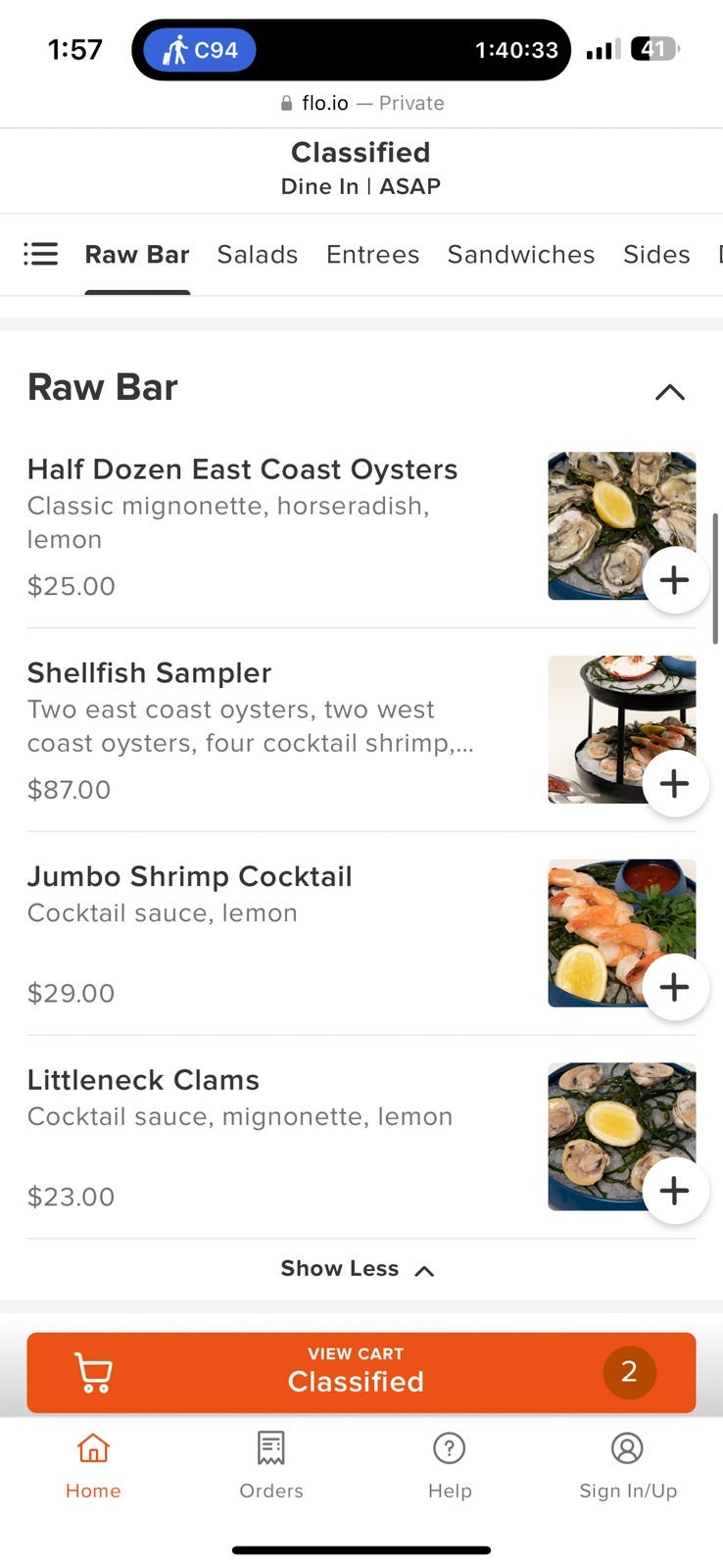Select the Raw Bar tab
The height and width of the screenshot is (1568, 723).
(x=137, y=255)
